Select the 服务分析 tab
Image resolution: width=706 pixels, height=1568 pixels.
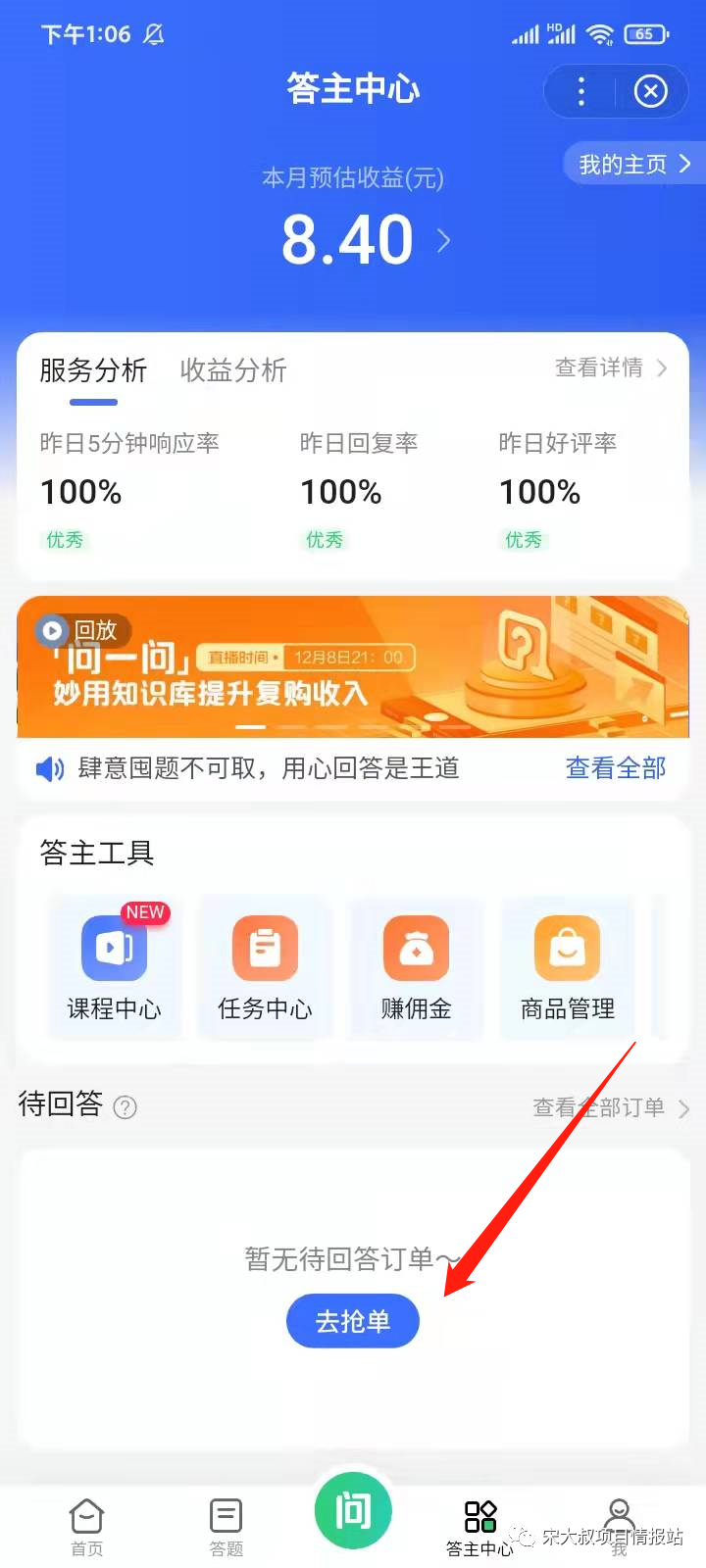[93, 370]
